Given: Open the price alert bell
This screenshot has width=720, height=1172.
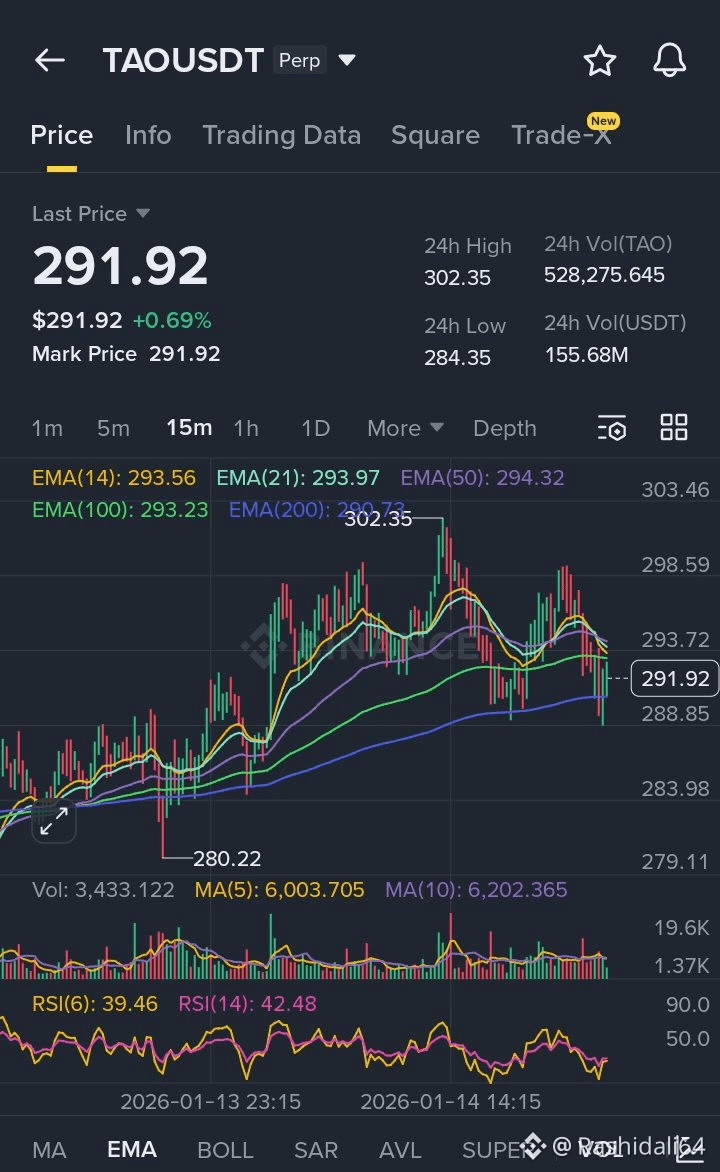Looking at the screenshot, I should 669,61.
